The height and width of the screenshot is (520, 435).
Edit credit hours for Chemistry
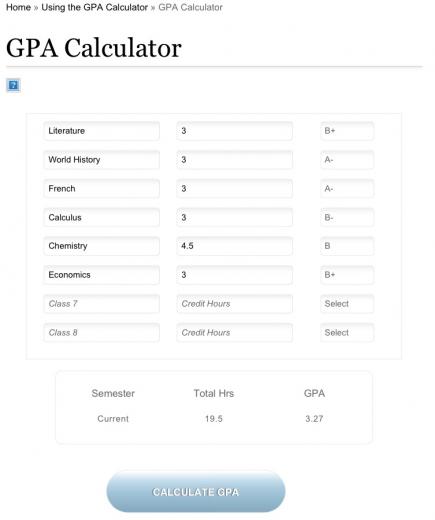(x=234, y=246)
